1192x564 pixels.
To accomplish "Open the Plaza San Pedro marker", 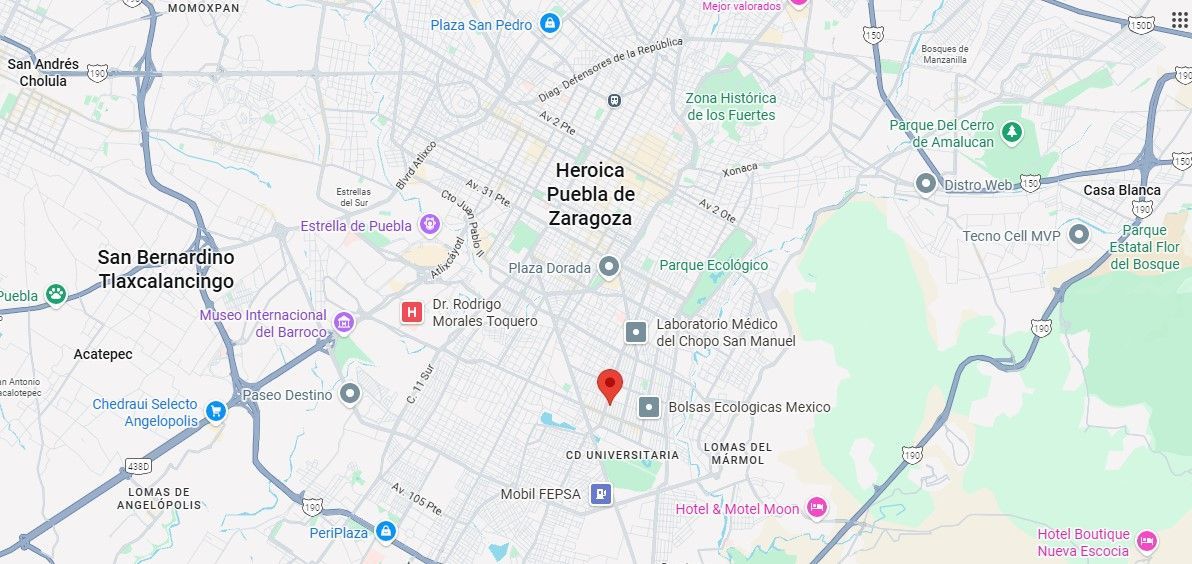I will click(549, 23).
